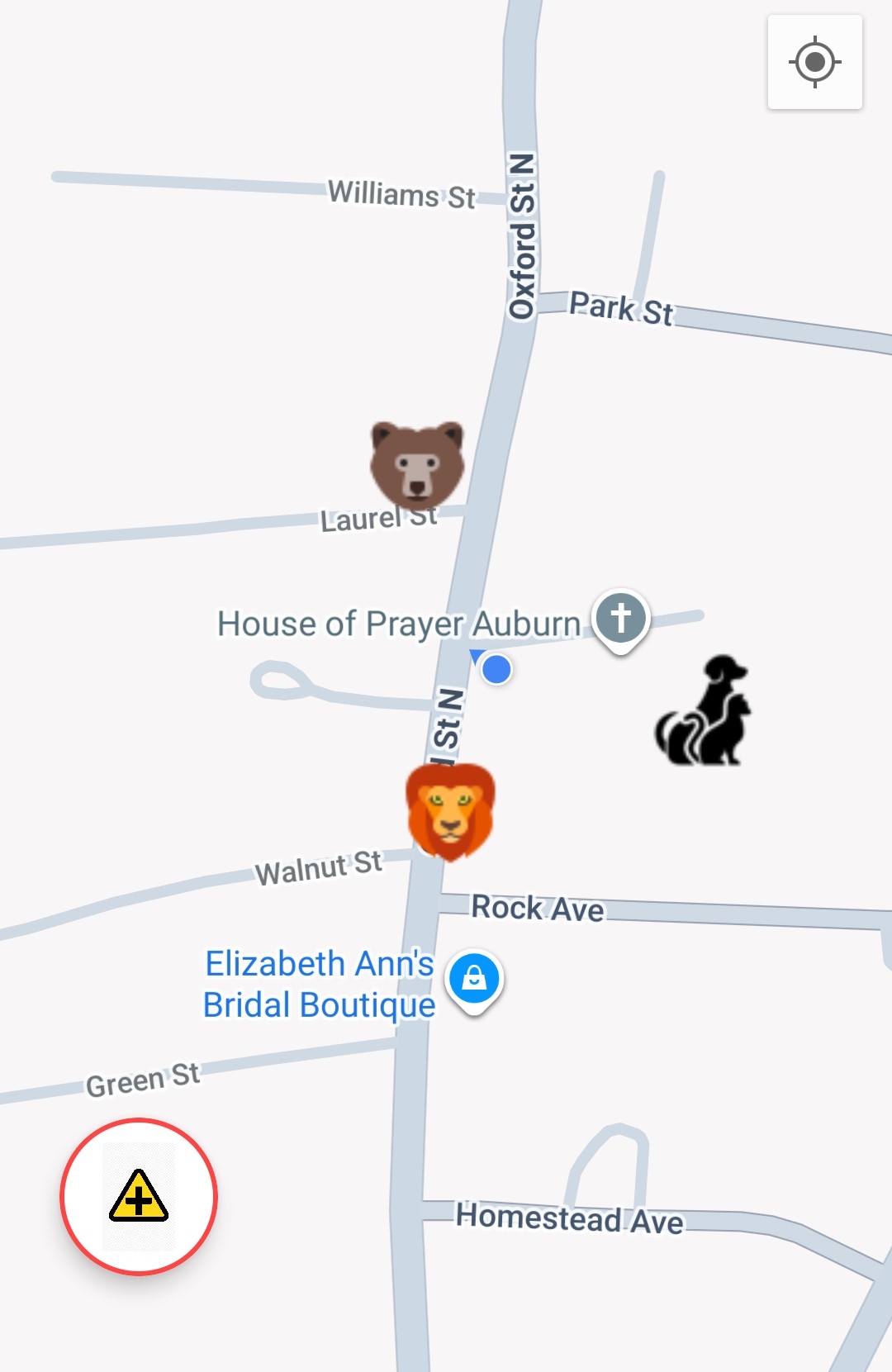Image resolution: width=892 pixels, height=1372 pixels.
Task: Click the Rock Ave street name
Action: [x=537, y=909]
